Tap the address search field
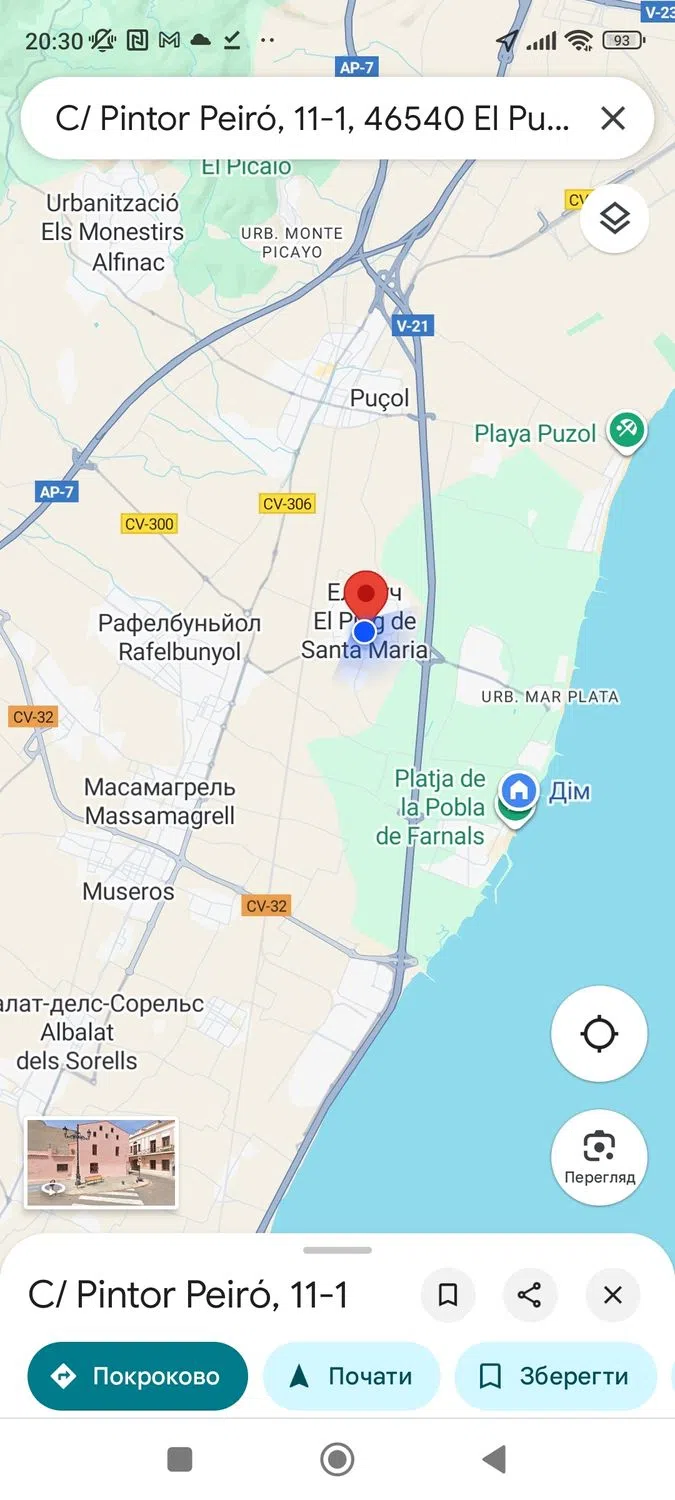This screenshot has width=675, height=1500. coord(310,119)
